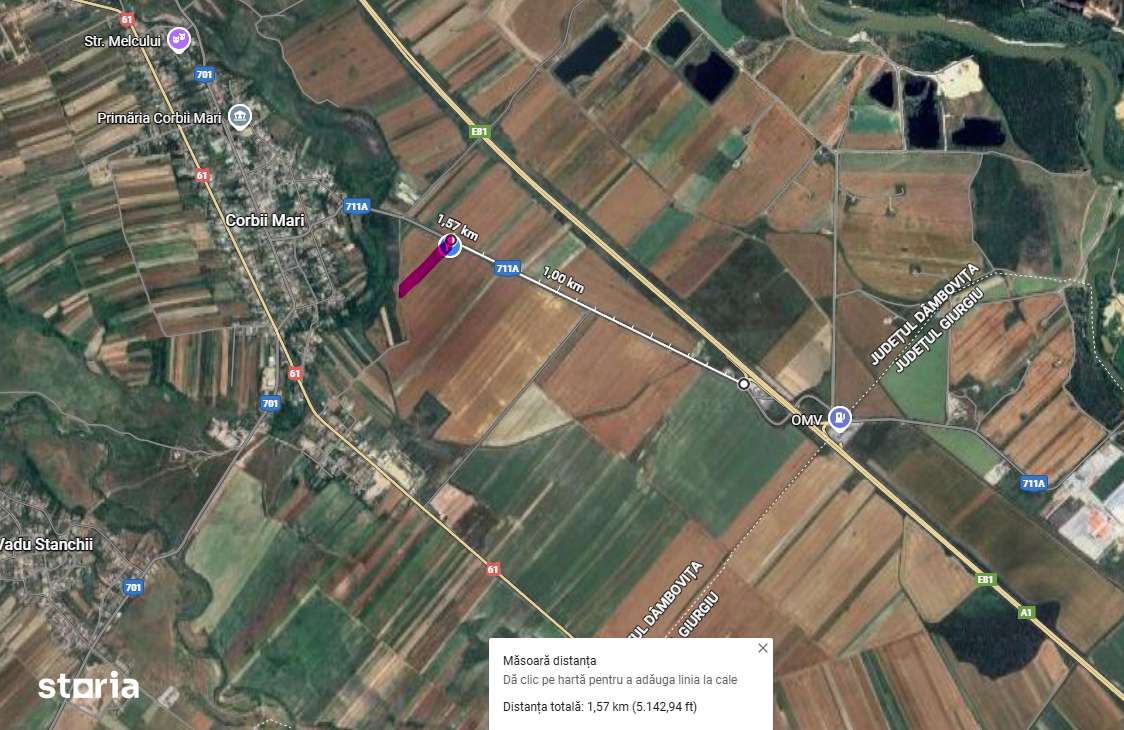
Task: Close the Măsoară distanța panel
Action: (x=763, y=648)
